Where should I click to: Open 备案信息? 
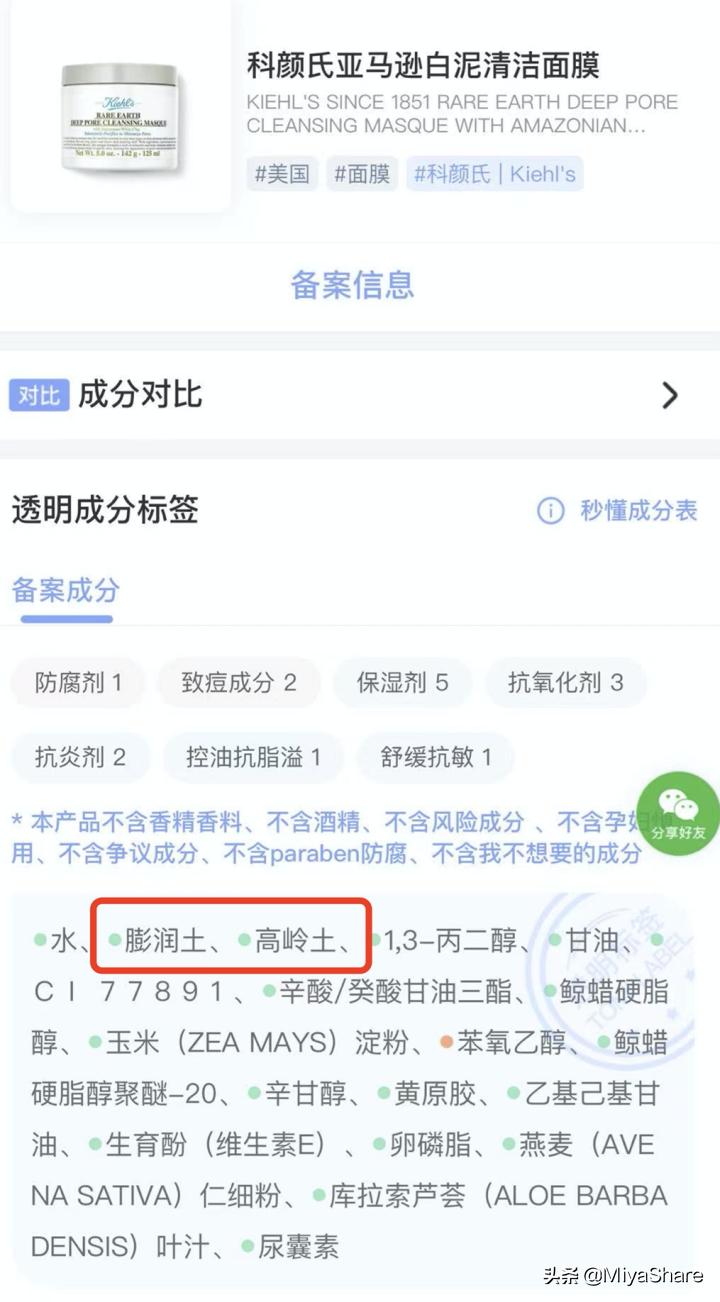point(352,285)
